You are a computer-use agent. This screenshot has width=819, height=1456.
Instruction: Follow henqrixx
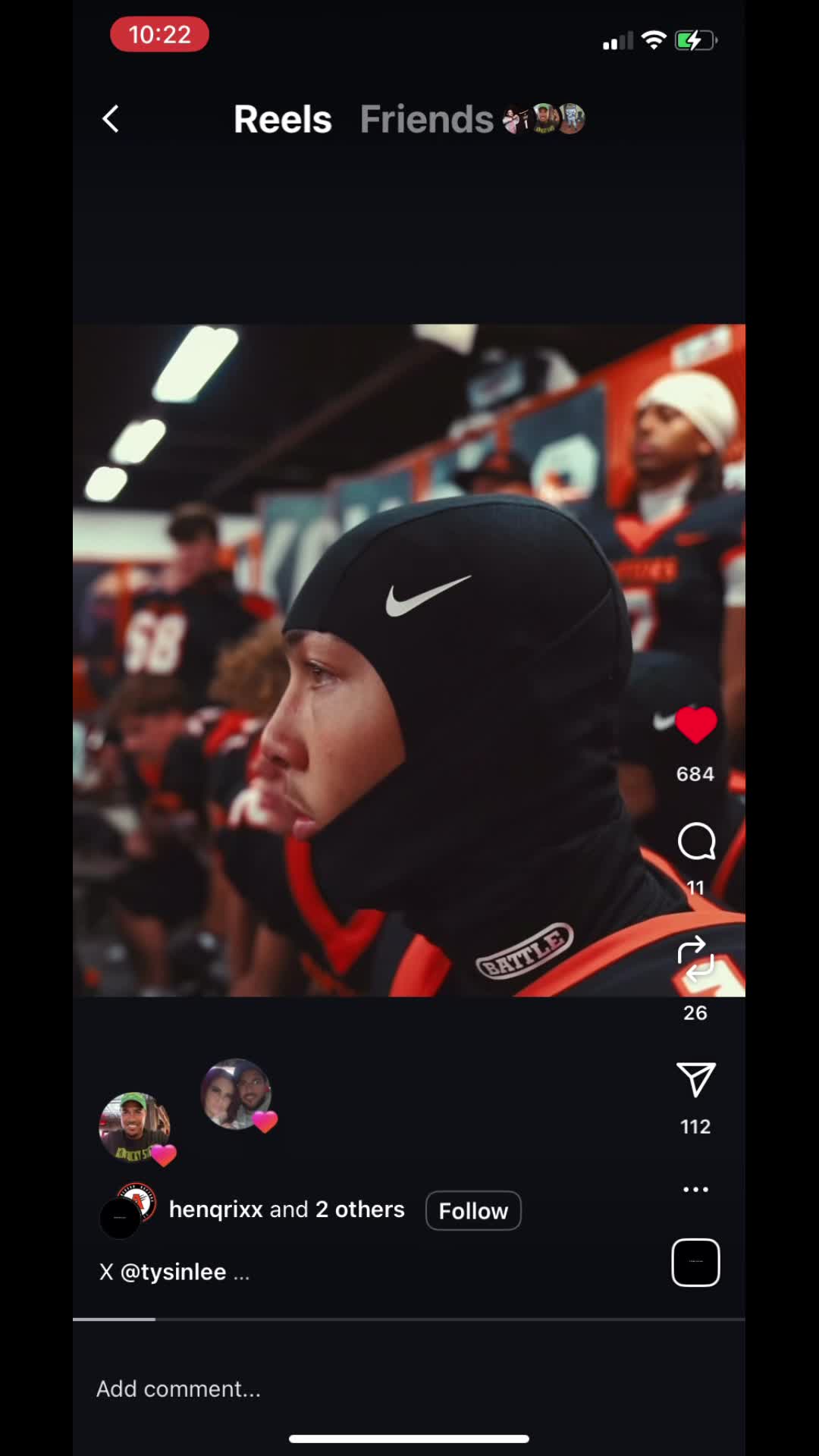[x=473, y=1211]
